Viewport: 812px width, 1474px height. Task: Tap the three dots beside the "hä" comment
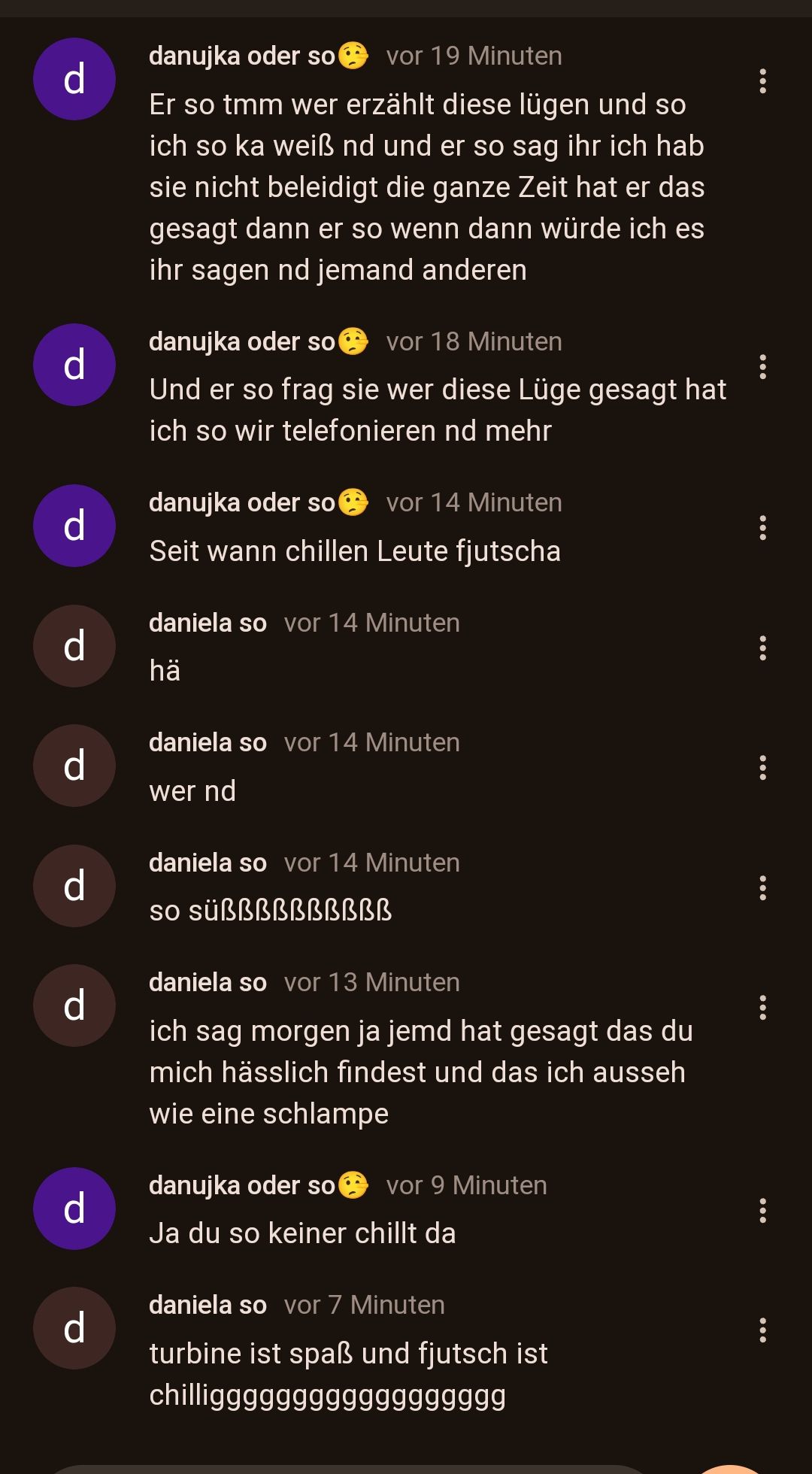tap(762, 648)
